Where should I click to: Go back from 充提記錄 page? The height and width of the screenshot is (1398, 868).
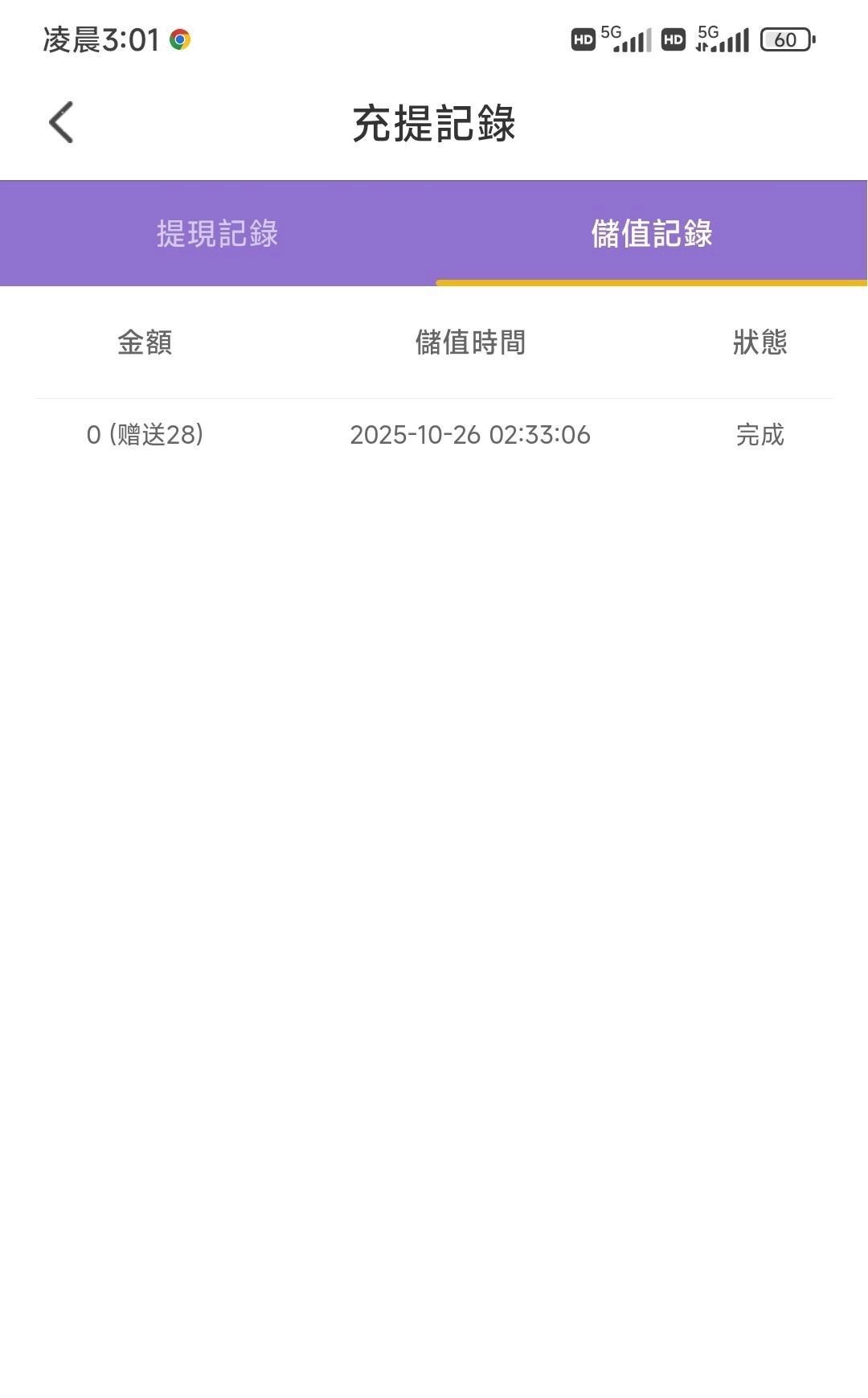61,122
